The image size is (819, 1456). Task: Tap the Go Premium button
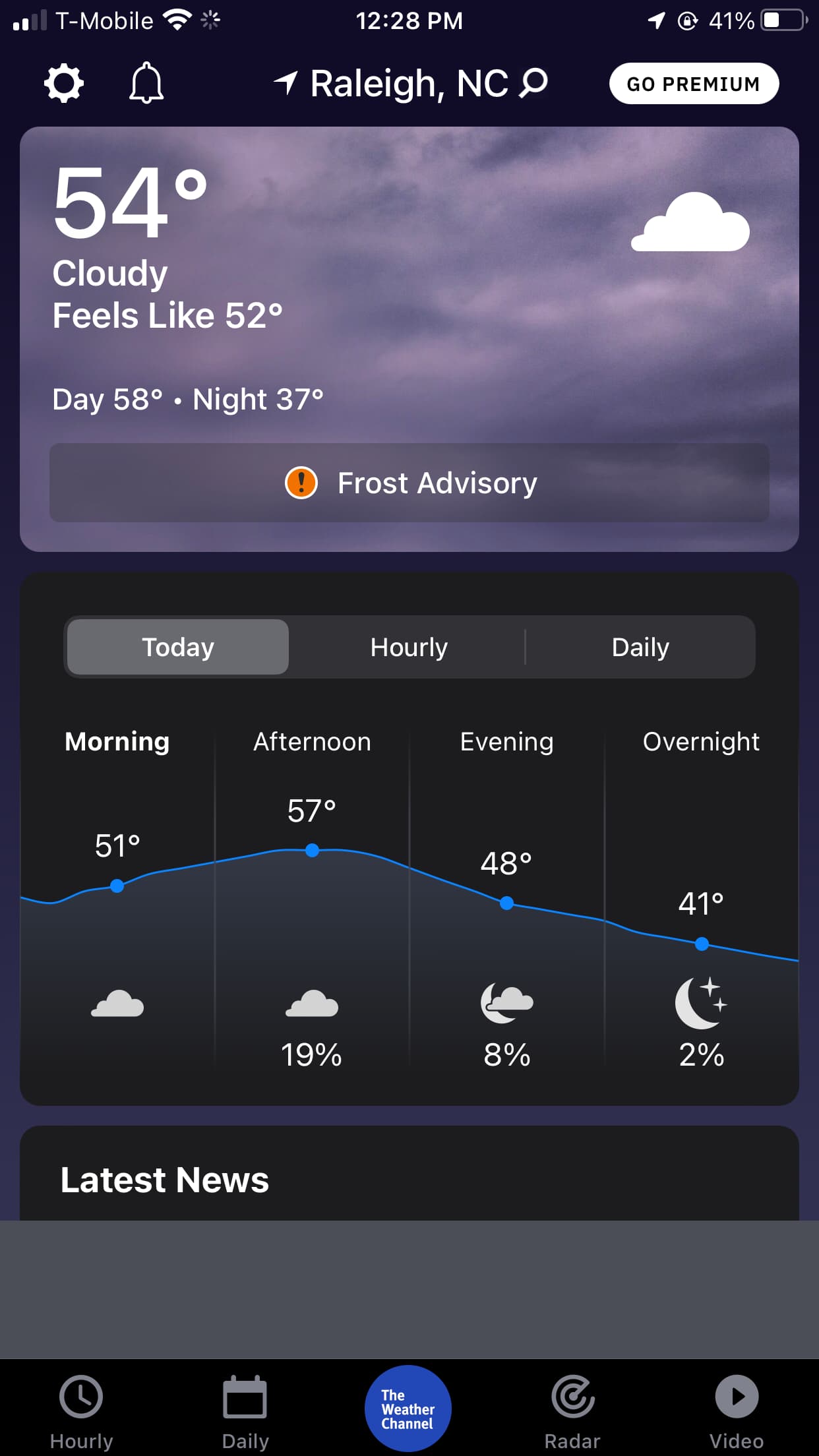(x=694, y=84)
